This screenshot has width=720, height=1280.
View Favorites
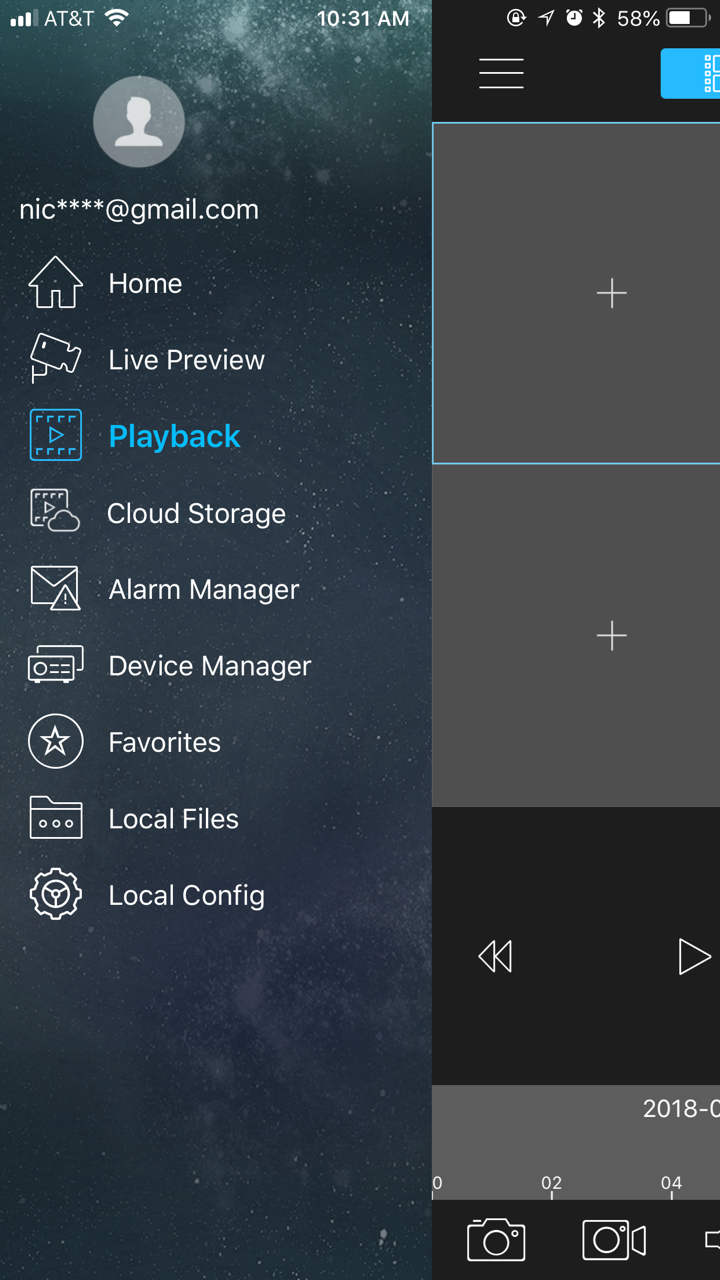[x=164, y=742]
